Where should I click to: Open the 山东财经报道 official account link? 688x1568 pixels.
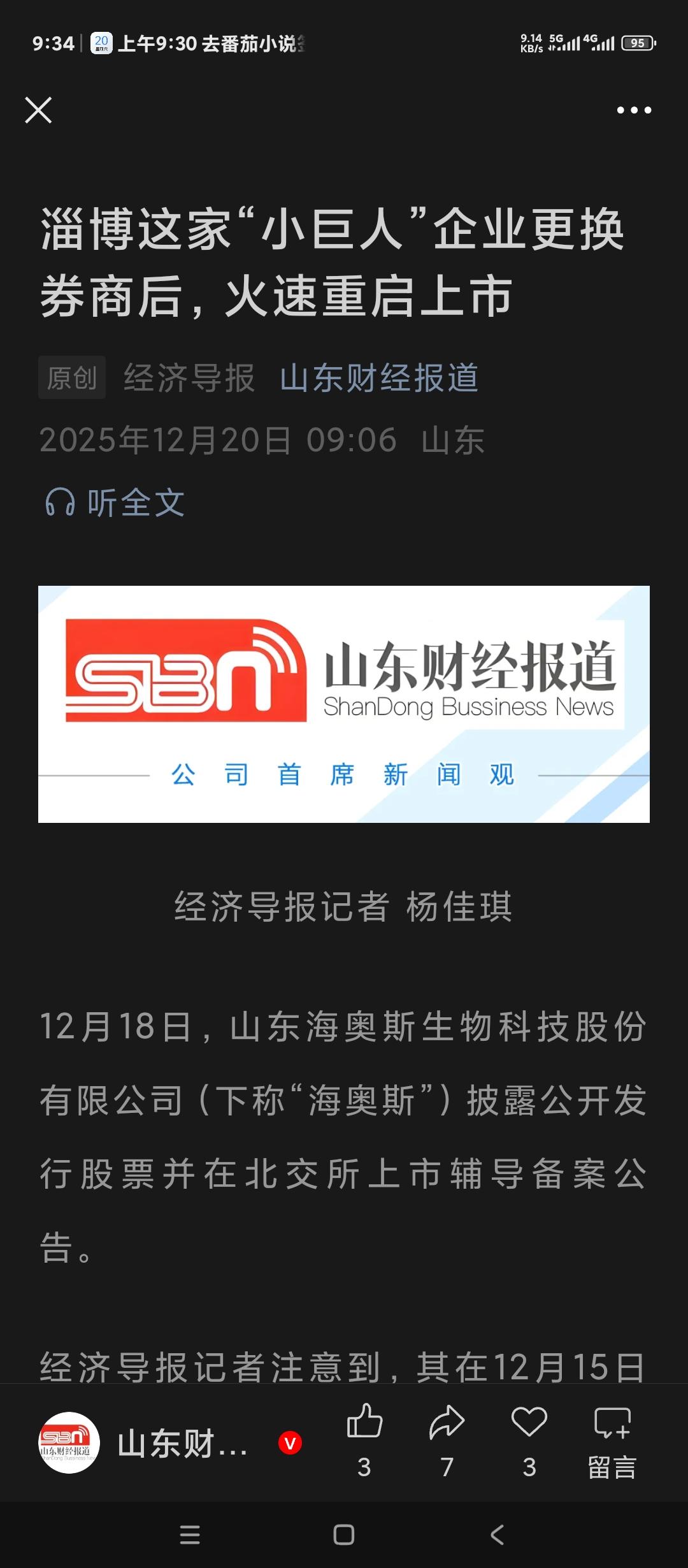(380, 377)
